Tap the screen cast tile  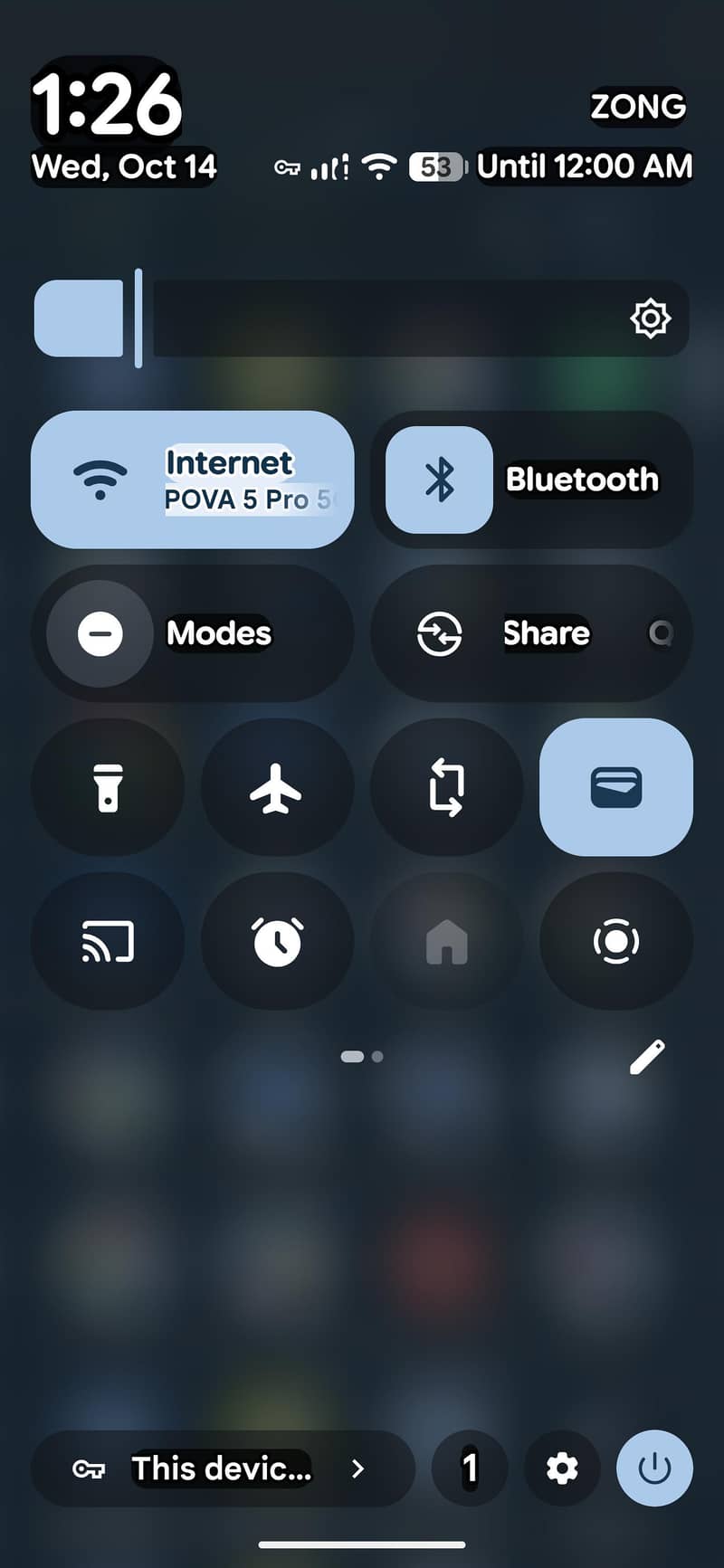pos(108,941)
